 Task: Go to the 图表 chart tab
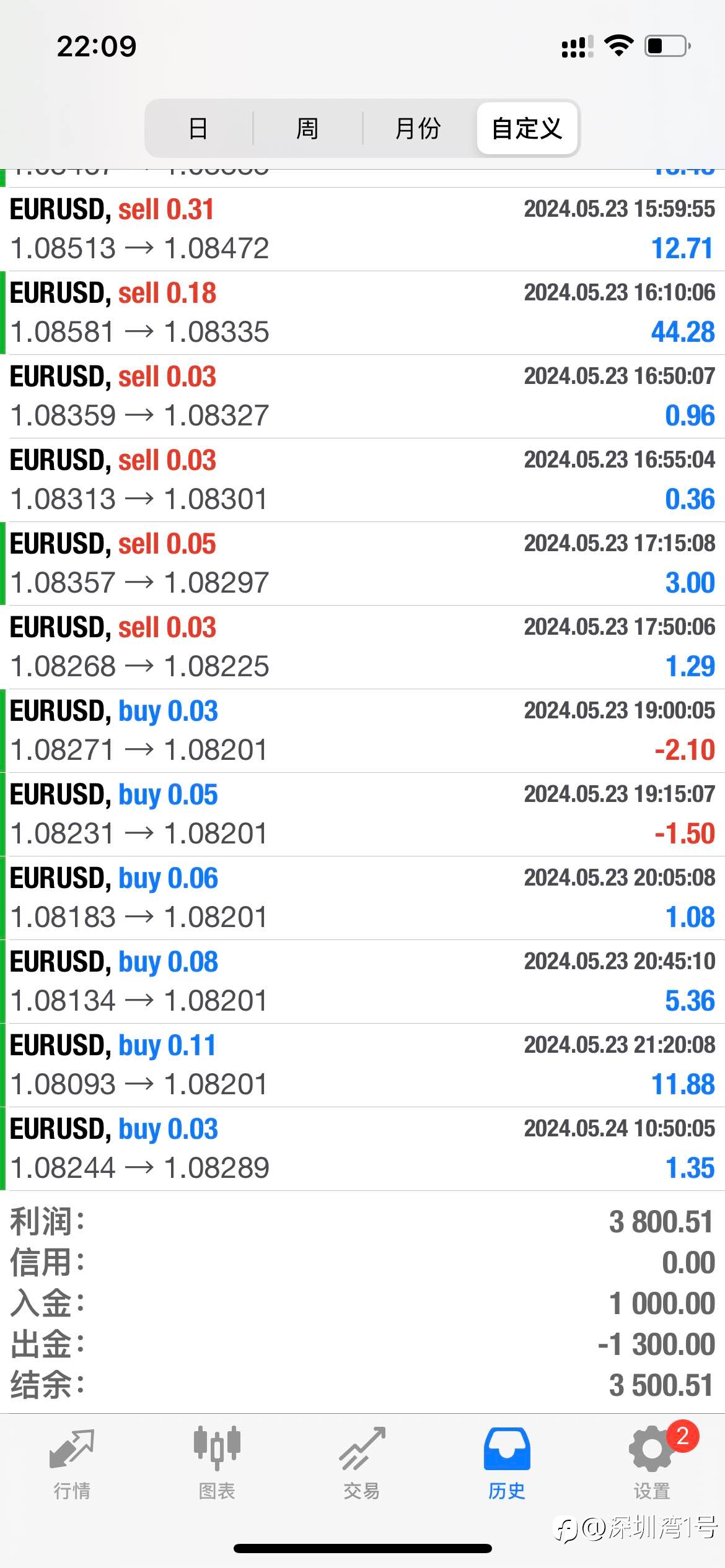click(217, 1464)
